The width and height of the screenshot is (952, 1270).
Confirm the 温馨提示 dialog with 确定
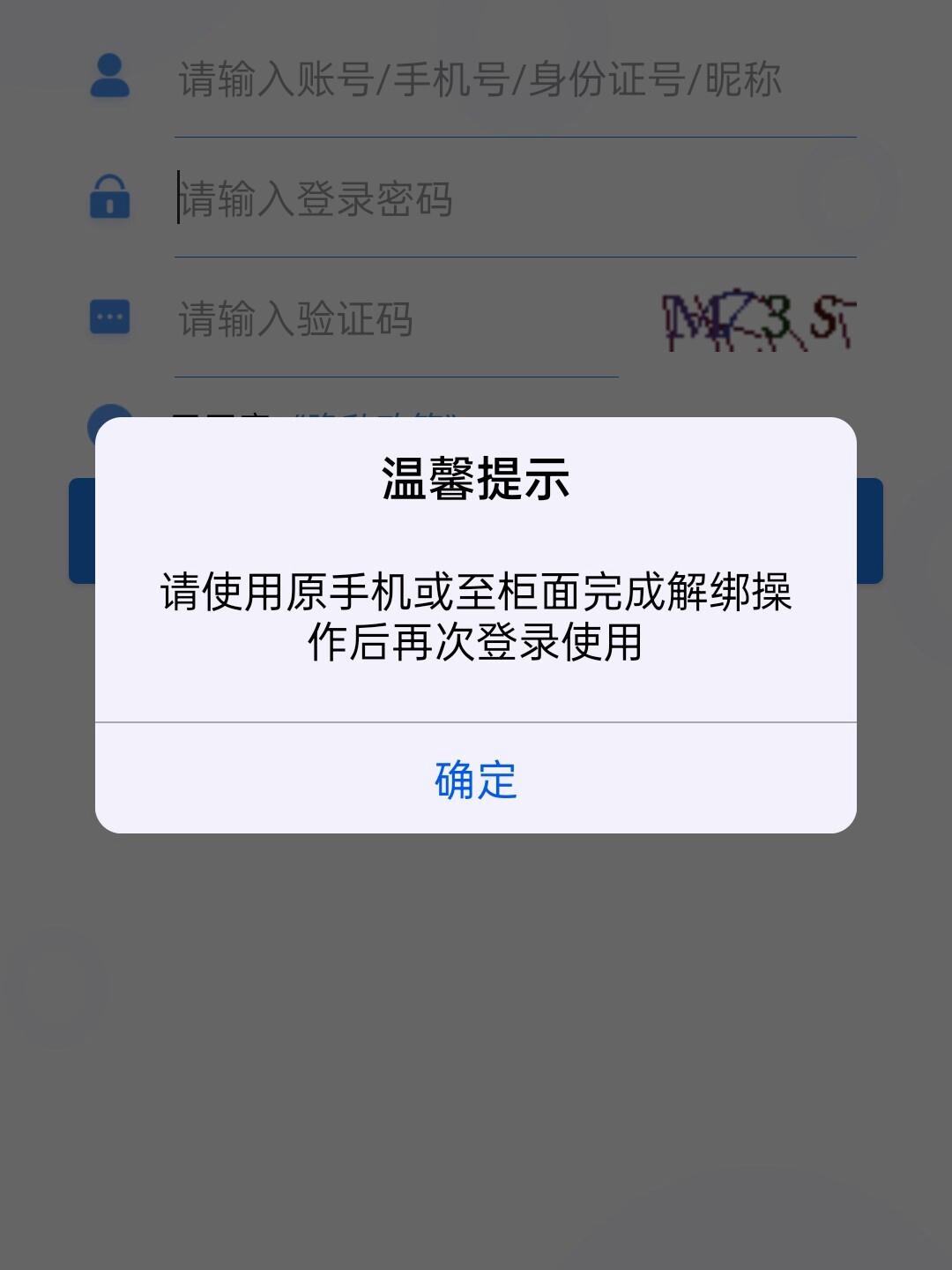[476, 780]
